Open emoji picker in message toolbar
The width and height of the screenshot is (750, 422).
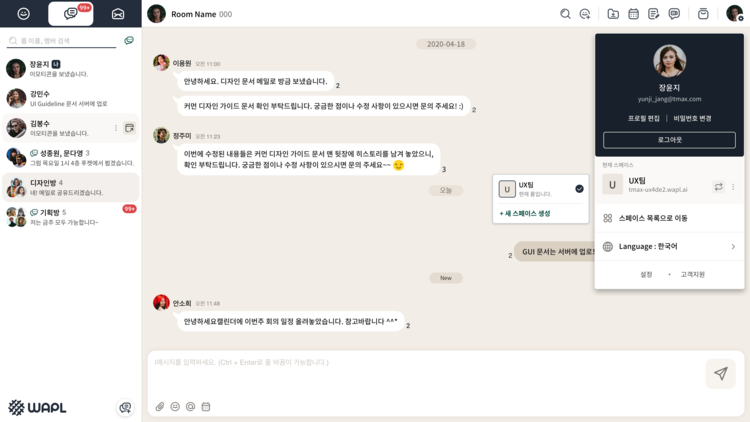point(175,407)
